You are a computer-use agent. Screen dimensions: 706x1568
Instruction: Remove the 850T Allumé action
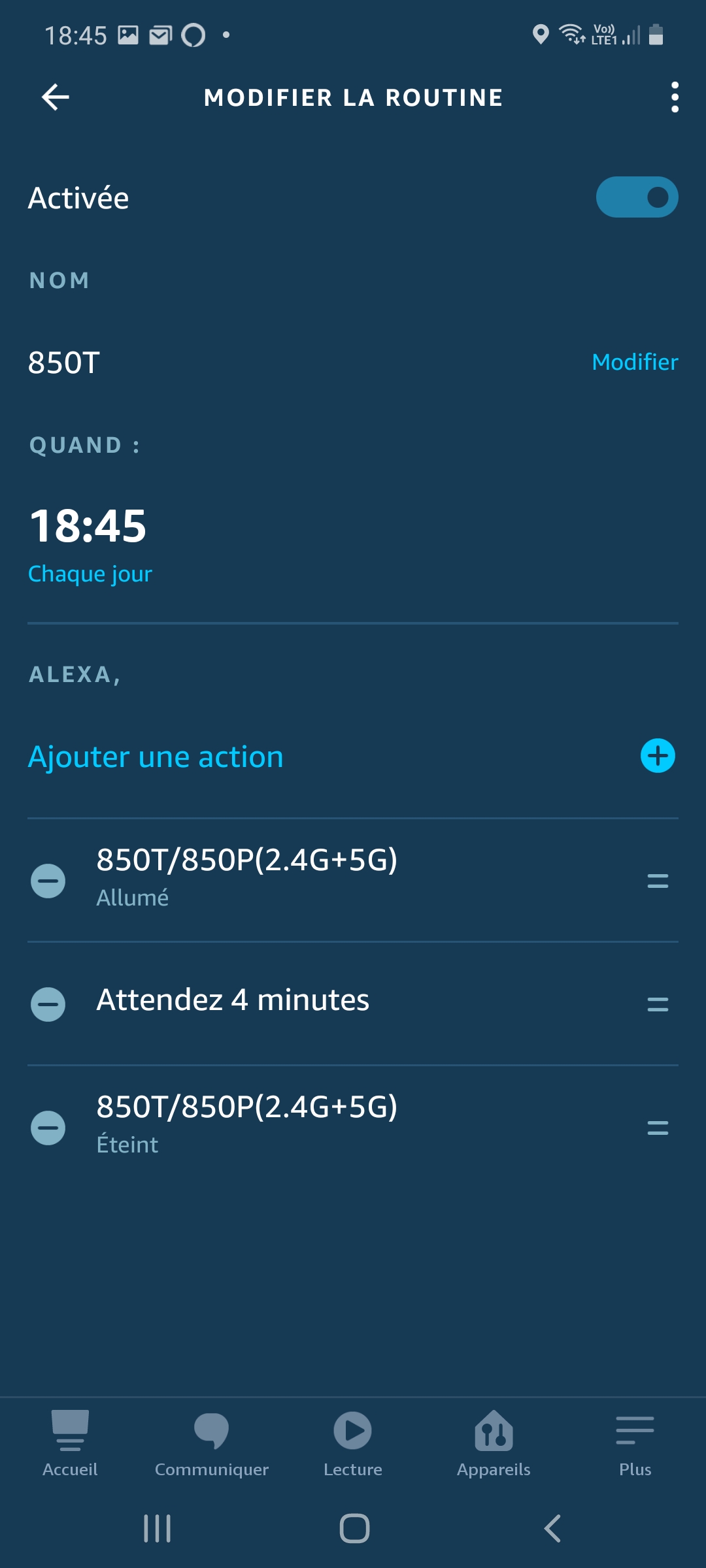pyautogui.click(x=48, y=881)
